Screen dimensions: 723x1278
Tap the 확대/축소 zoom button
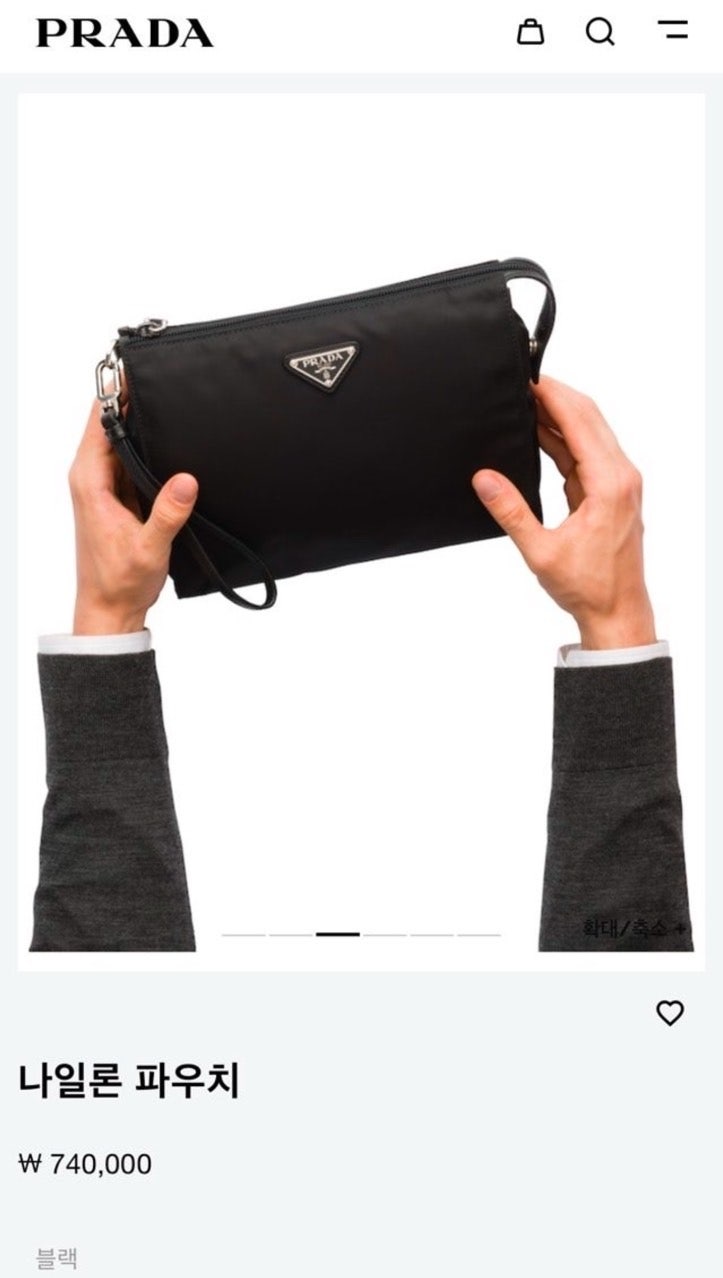[x=636, y=928]
